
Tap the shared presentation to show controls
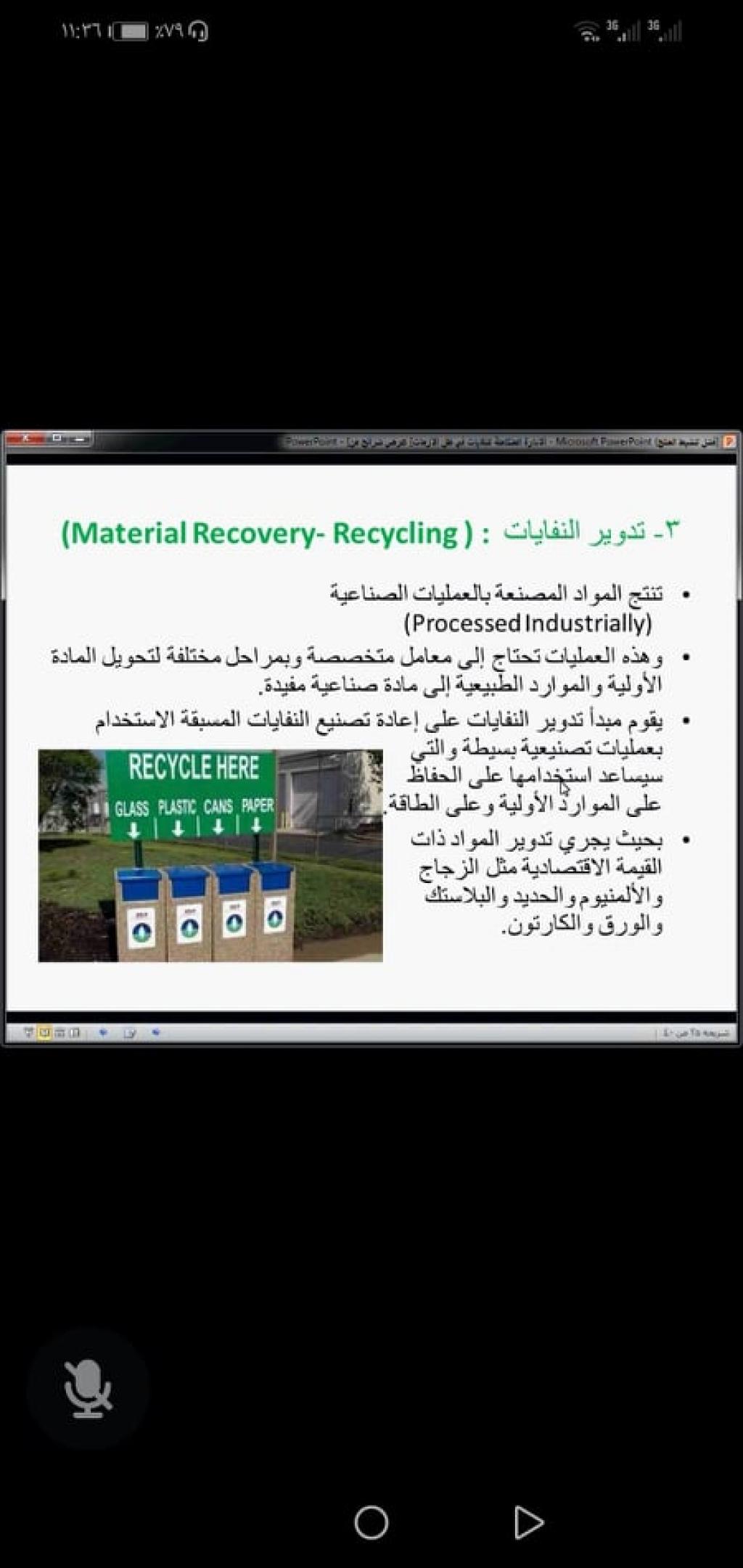[x=371, y=736]
